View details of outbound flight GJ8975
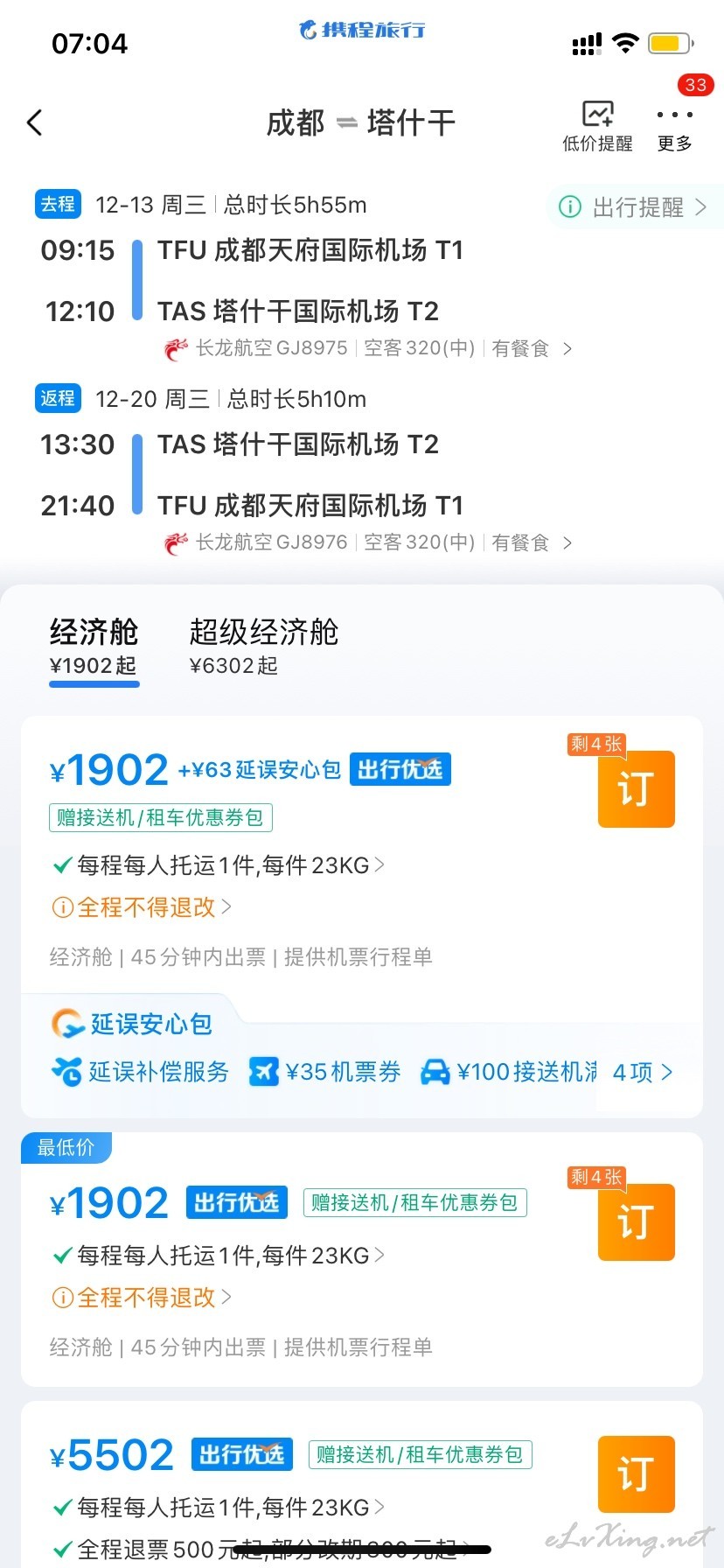724x1568 pixels. pyautogui.click(x=367, y=348)
